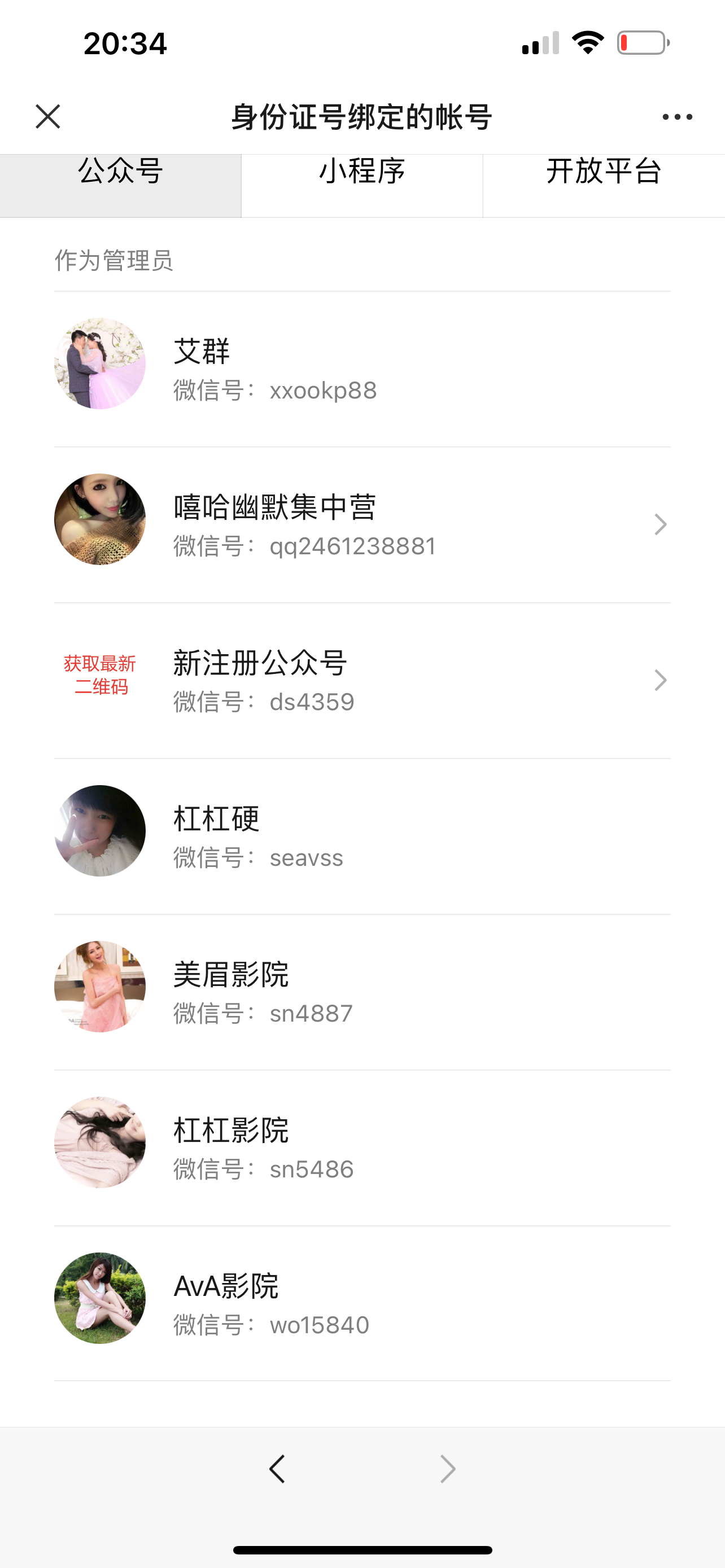Go back with the bottom back arrow

pyautogui.click(x=277, y=1469)
